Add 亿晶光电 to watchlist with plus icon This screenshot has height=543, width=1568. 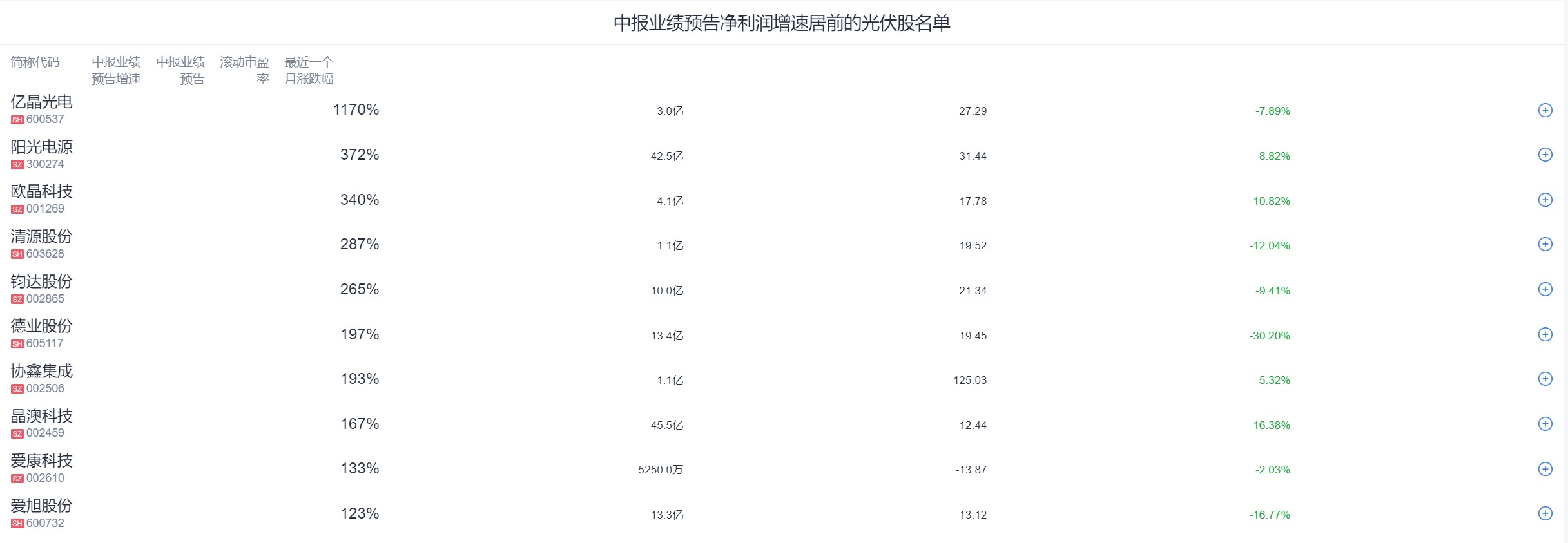tap(1545, 110)
